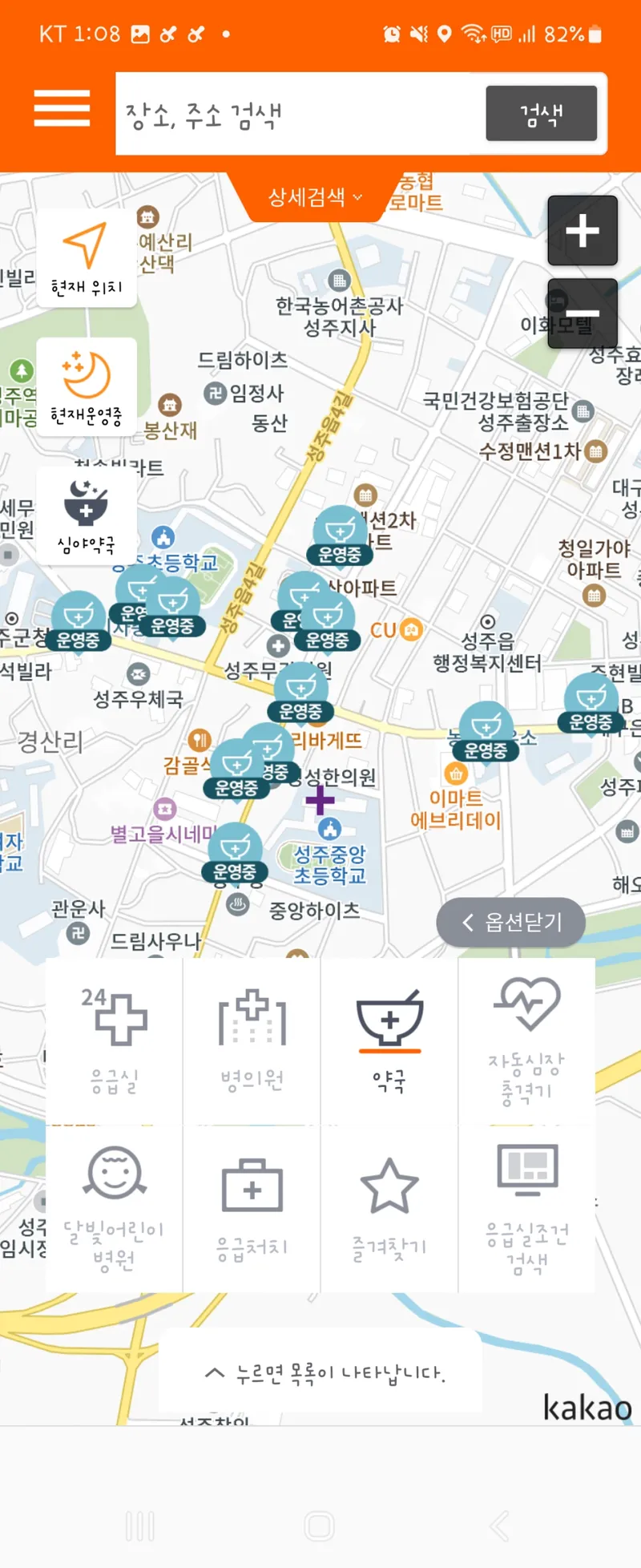Open the hamburger menu
Viewport: 641px width, 1568px height.
(x=62, y=108)
